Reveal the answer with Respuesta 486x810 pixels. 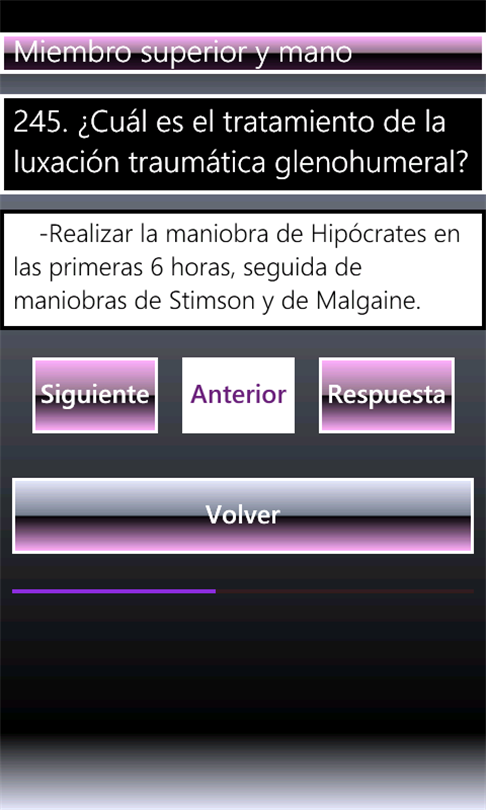tap(387, 395)
